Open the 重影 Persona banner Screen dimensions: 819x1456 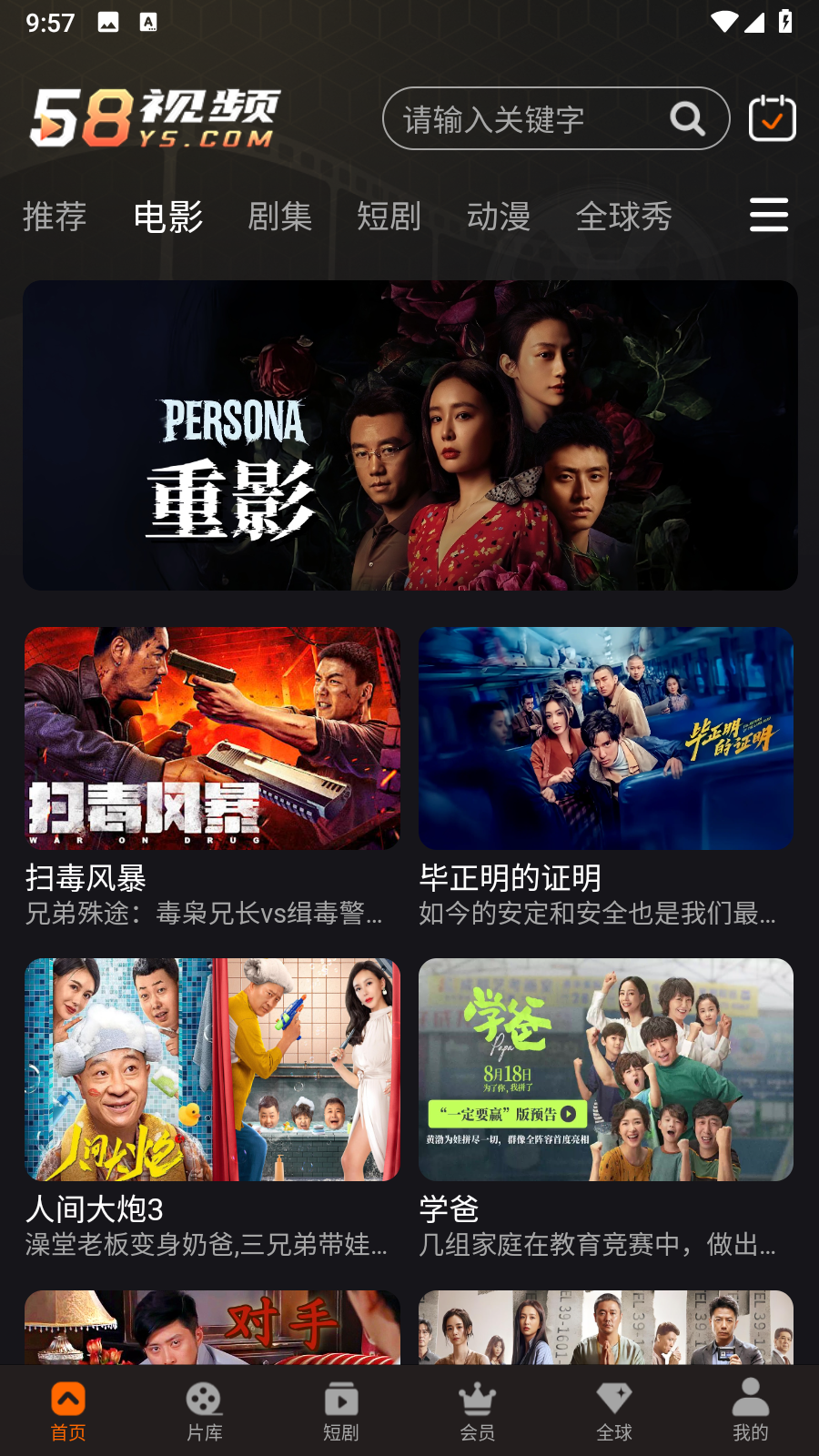point(409,435)
